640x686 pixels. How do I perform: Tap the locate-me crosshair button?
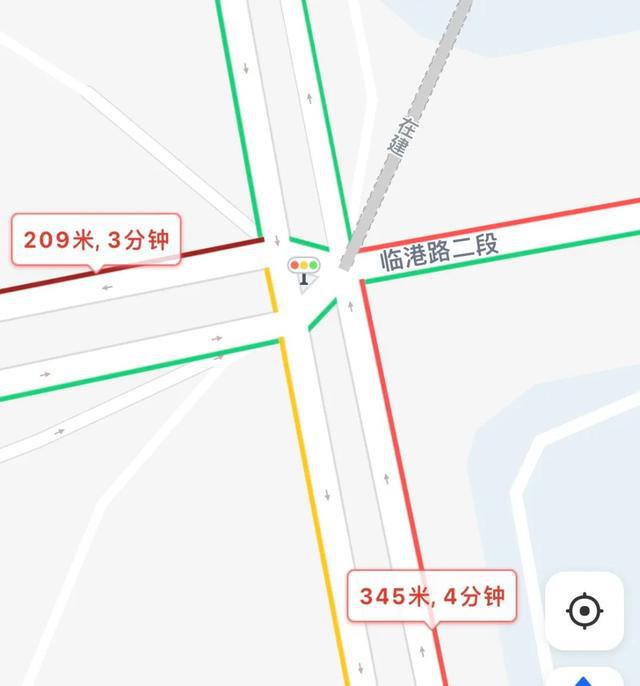[584, 610]
